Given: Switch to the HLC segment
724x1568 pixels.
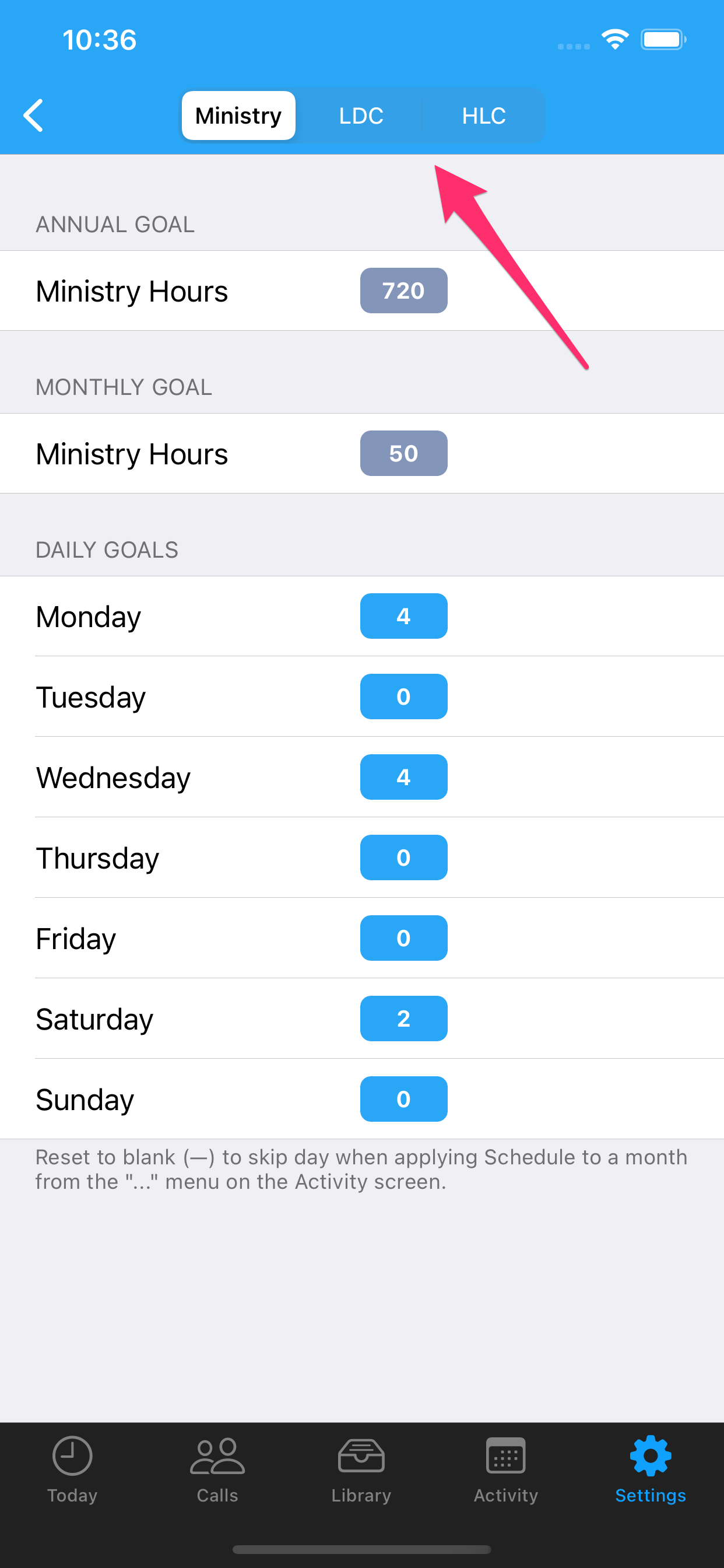Looking at the screenshot, I should (484, 115).
